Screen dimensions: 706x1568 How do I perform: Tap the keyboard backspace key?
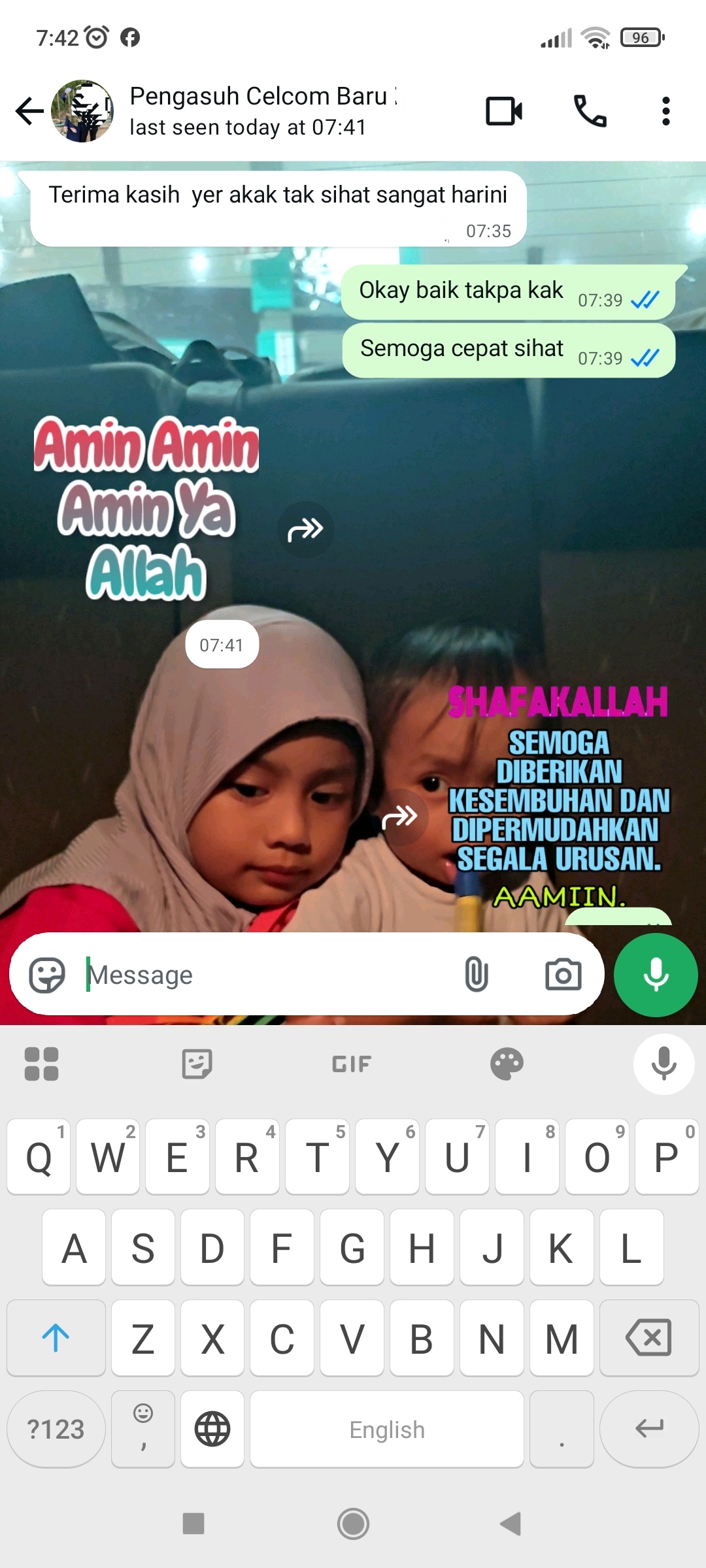point(648,1337)
